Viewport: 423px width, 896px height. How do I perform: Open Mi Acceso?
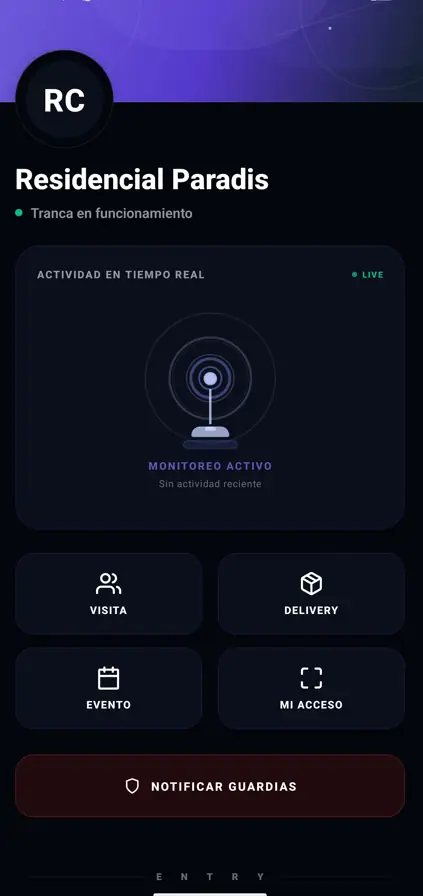[312, 688]
